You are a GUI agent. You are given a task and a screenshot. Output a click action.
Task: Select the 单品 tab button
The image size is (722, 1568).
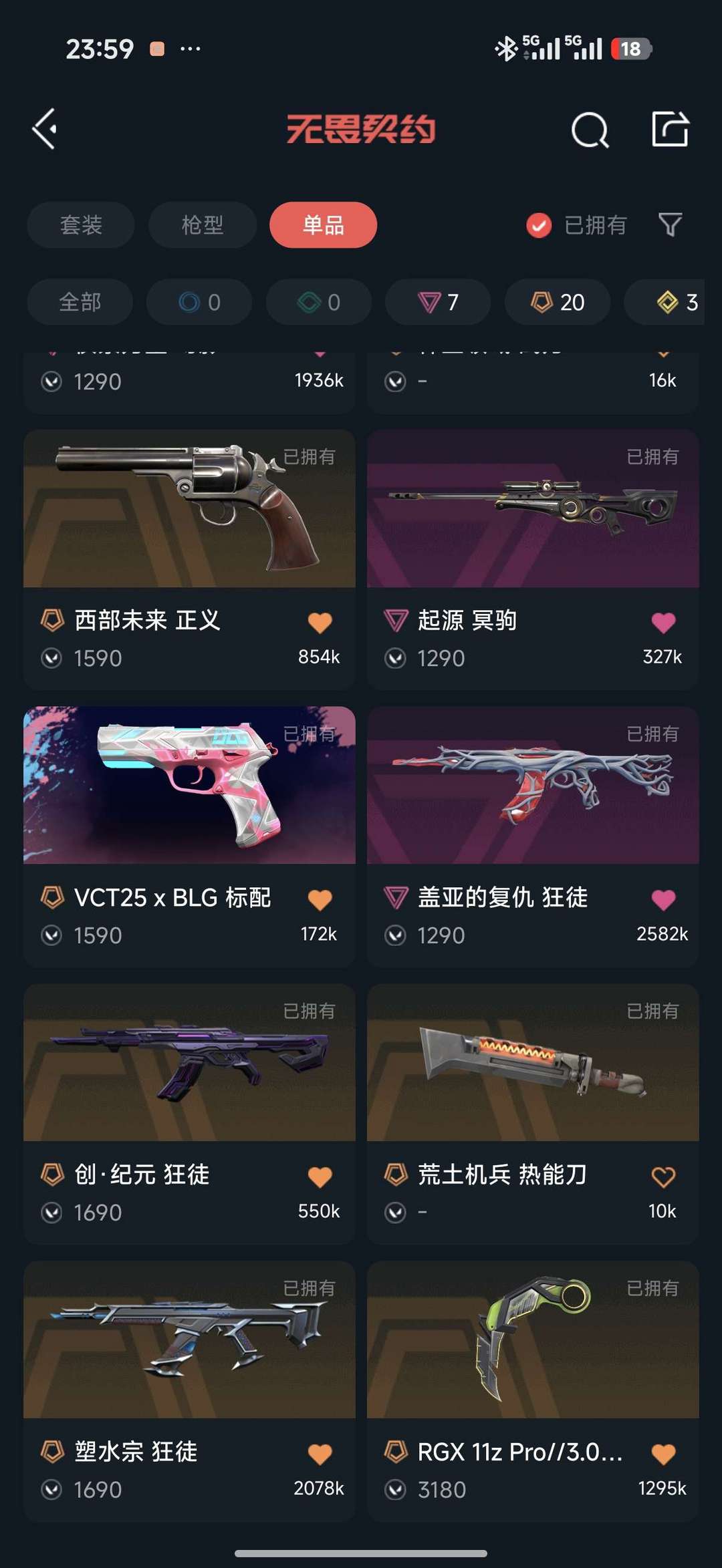[323, 225]
